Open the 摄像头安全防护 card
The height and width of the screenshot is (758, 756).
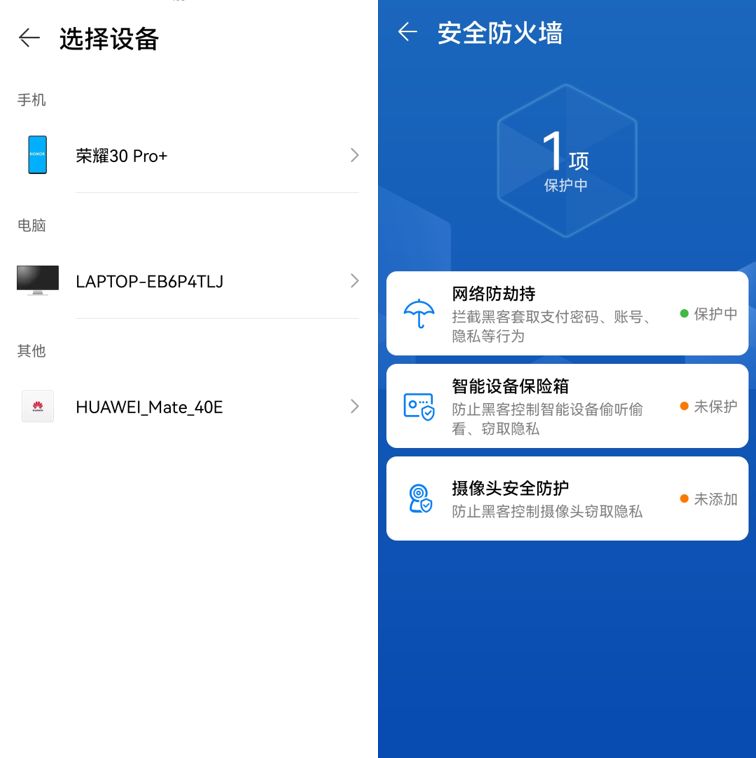pos(566,499)
